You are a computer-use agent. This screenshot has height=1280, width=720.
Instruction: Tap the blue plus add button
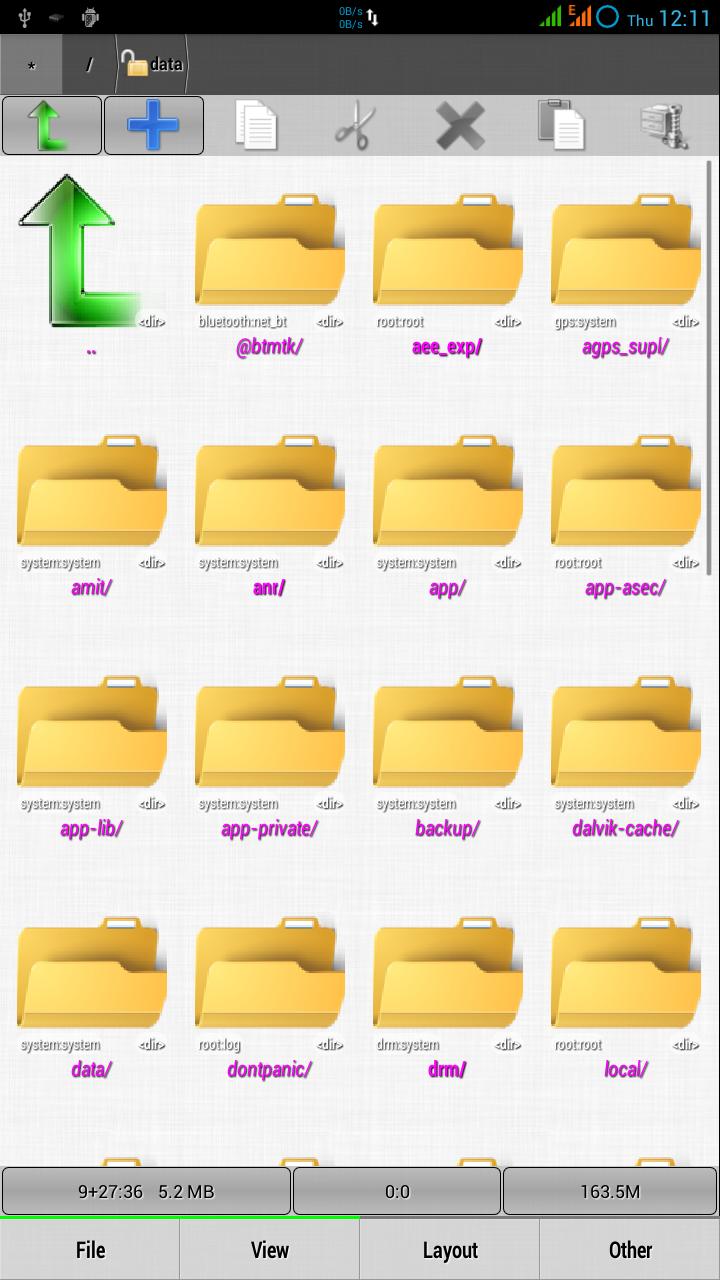[x=154, y=126]
